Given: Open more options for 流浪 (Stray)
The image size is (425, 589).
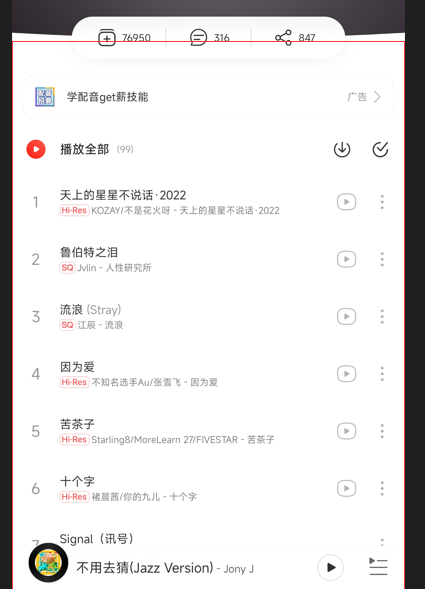Looking at the screenshot, I should click(x=382, y=317).
